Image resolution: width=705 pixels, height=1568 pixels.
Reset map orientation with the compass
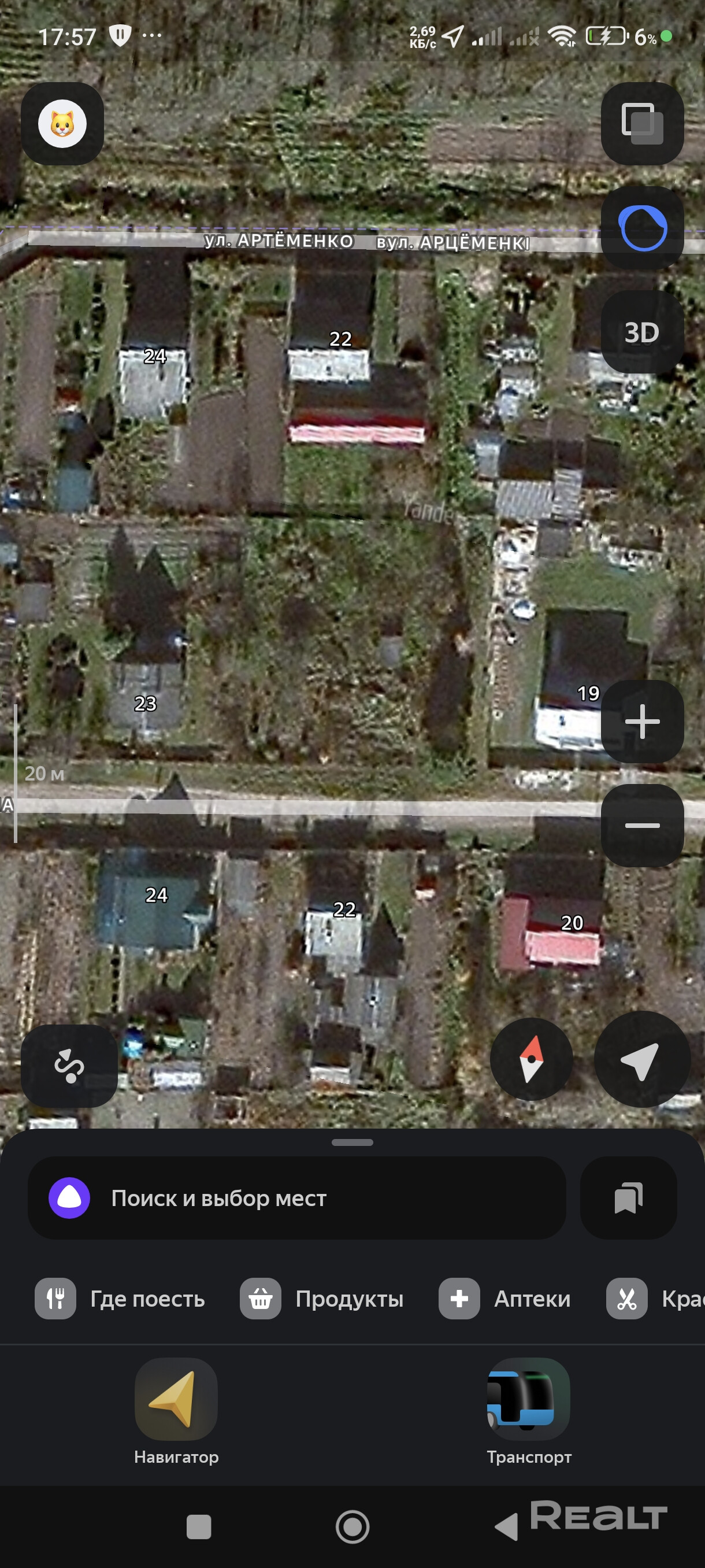pos(531,1059)
